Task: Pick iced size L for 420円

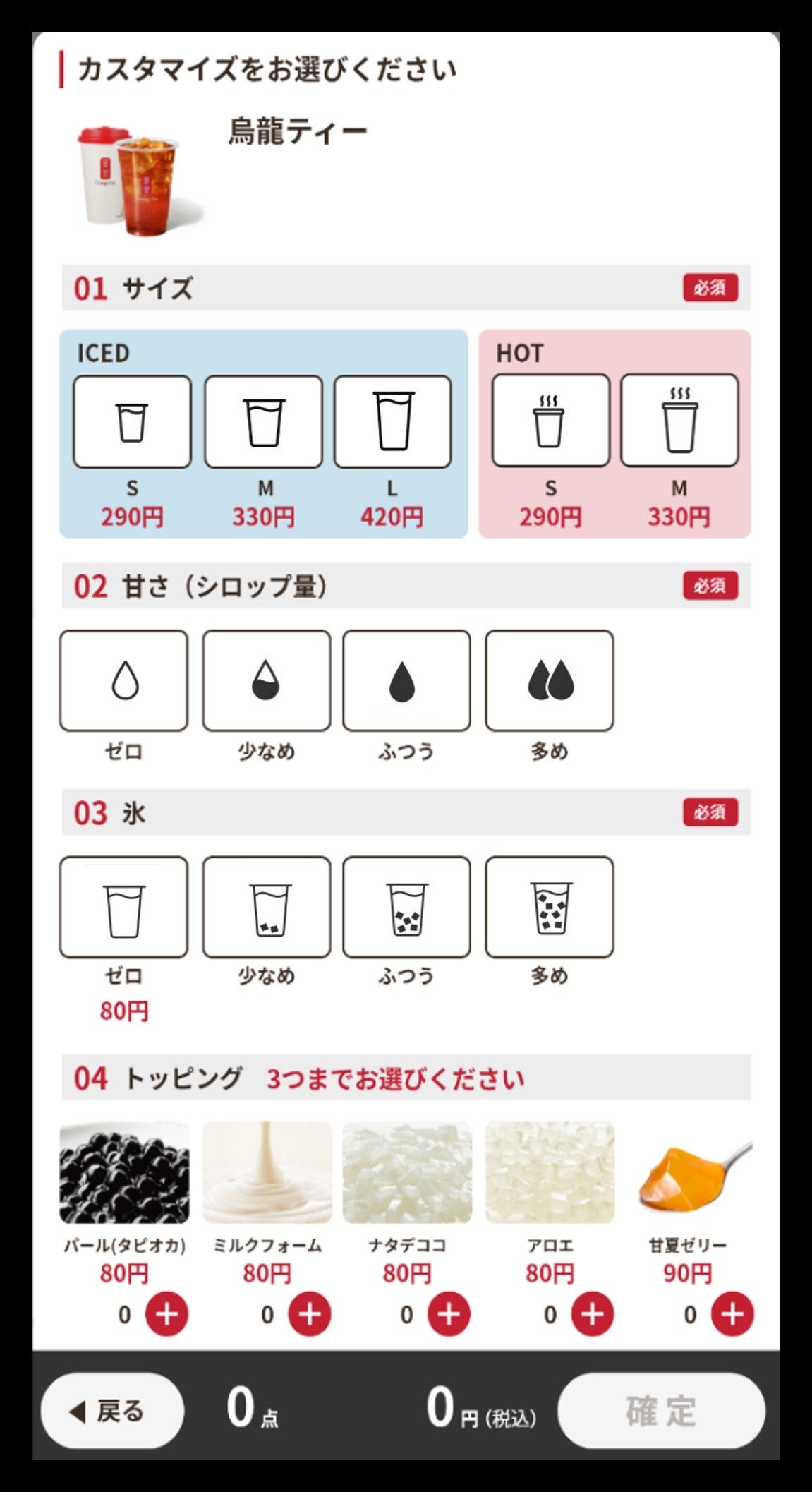Action: point(392,422)
